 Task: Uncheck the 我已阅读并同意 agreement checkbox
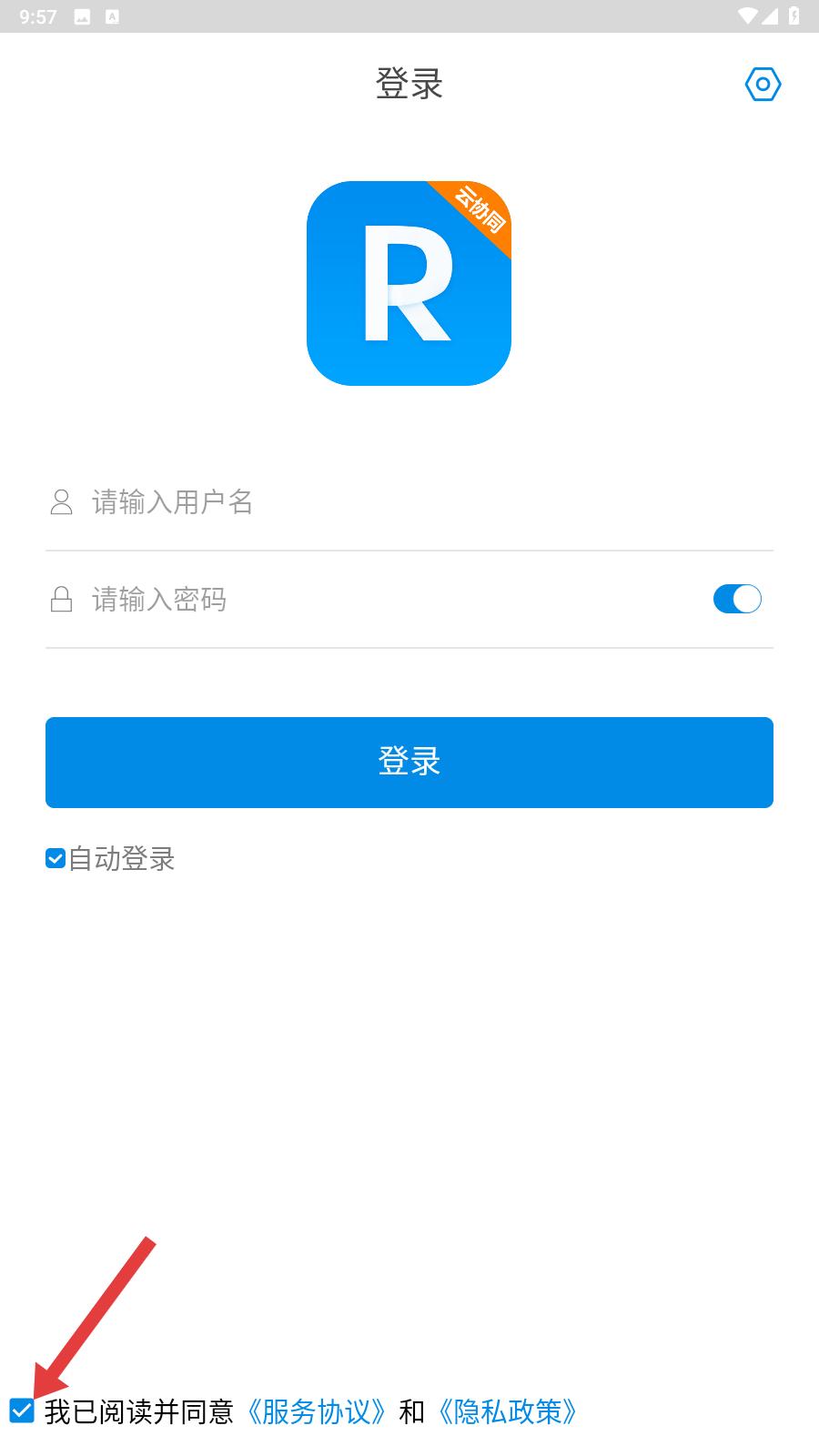(x=22, y=1410)
